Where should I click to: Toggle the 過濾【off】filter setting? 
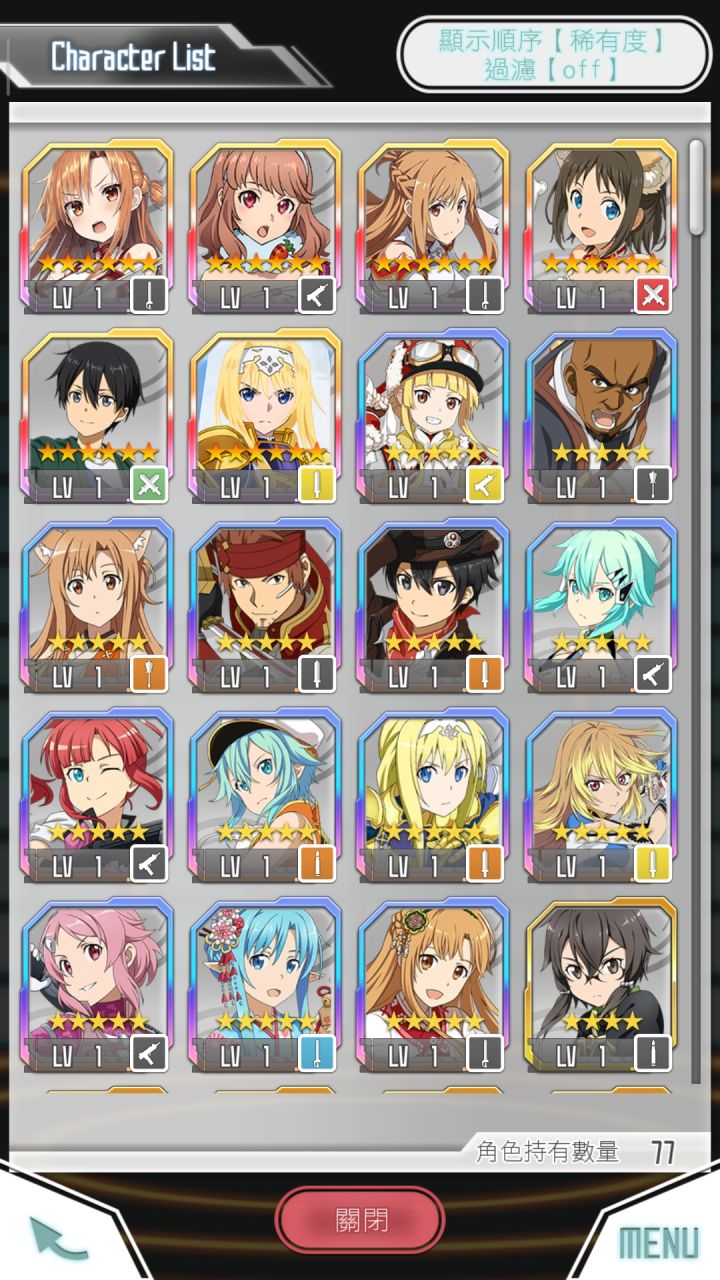tap(555, 71)
